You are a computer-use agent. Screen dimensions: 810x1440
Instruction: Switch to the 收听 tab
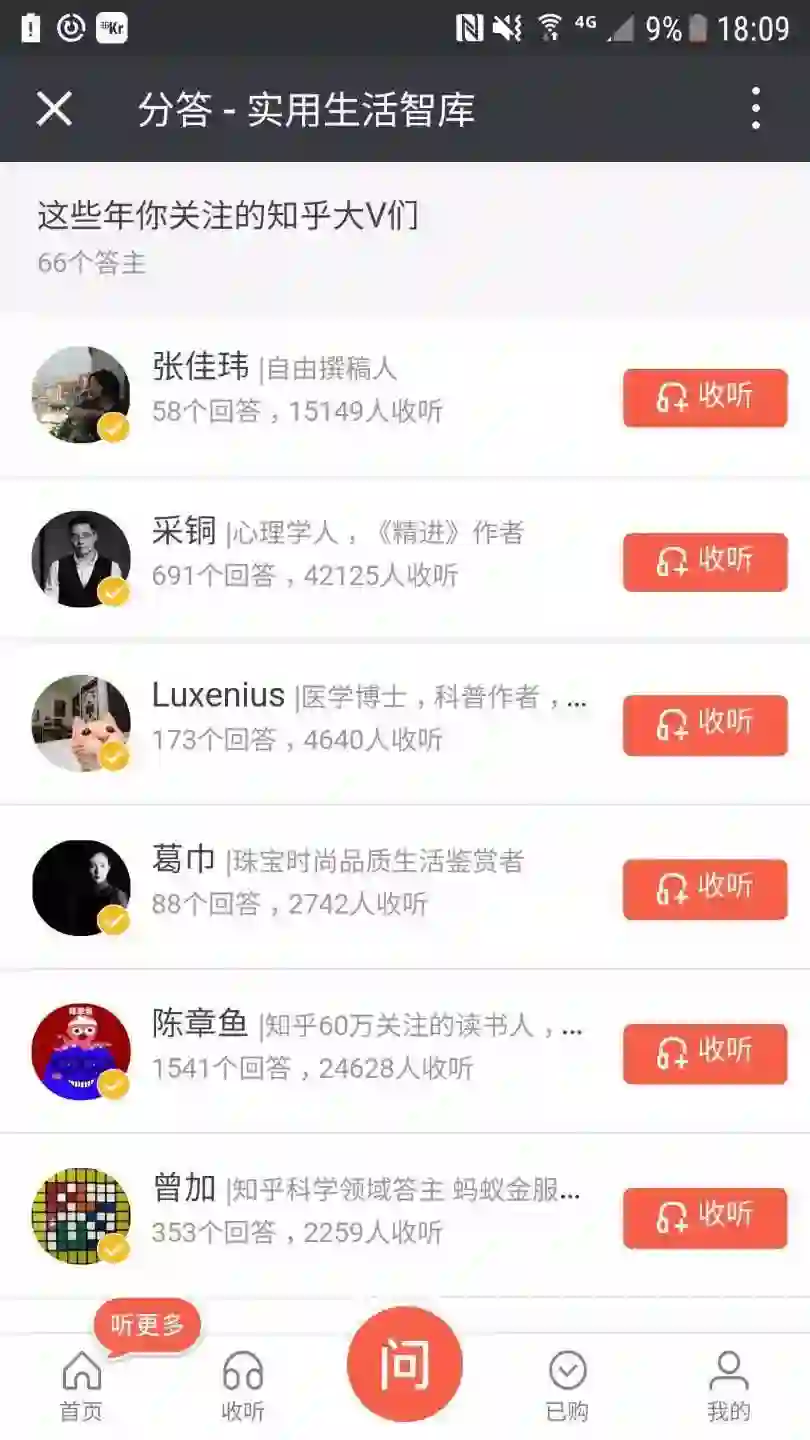pos(243,1386)
